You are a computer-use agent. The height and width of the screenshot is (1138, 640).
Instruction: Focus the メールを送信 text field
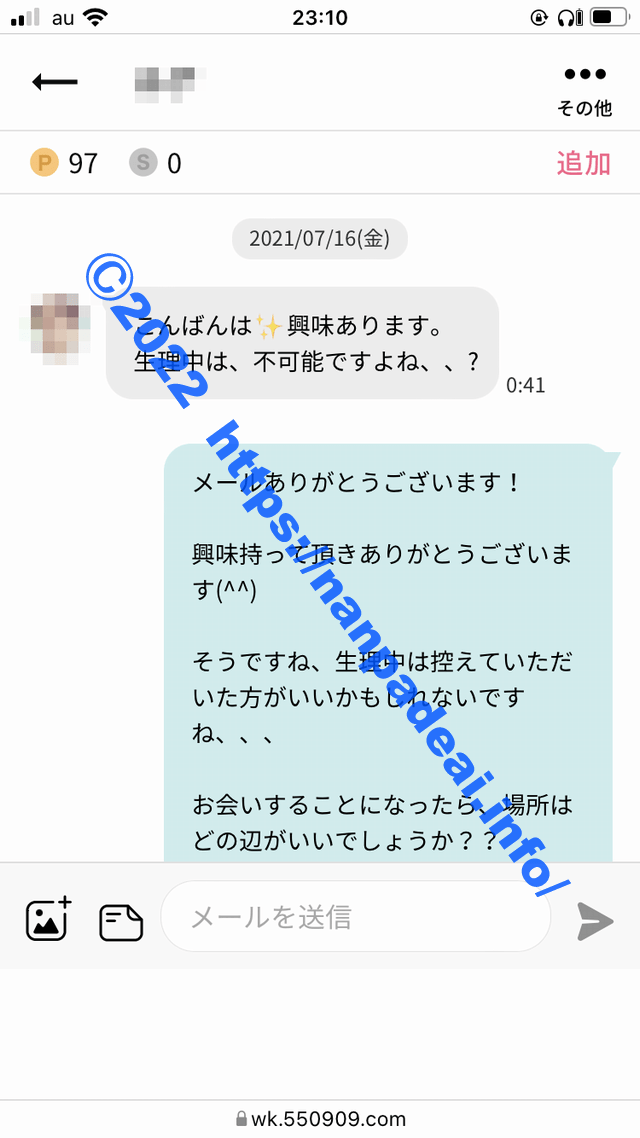pos(355,916)
